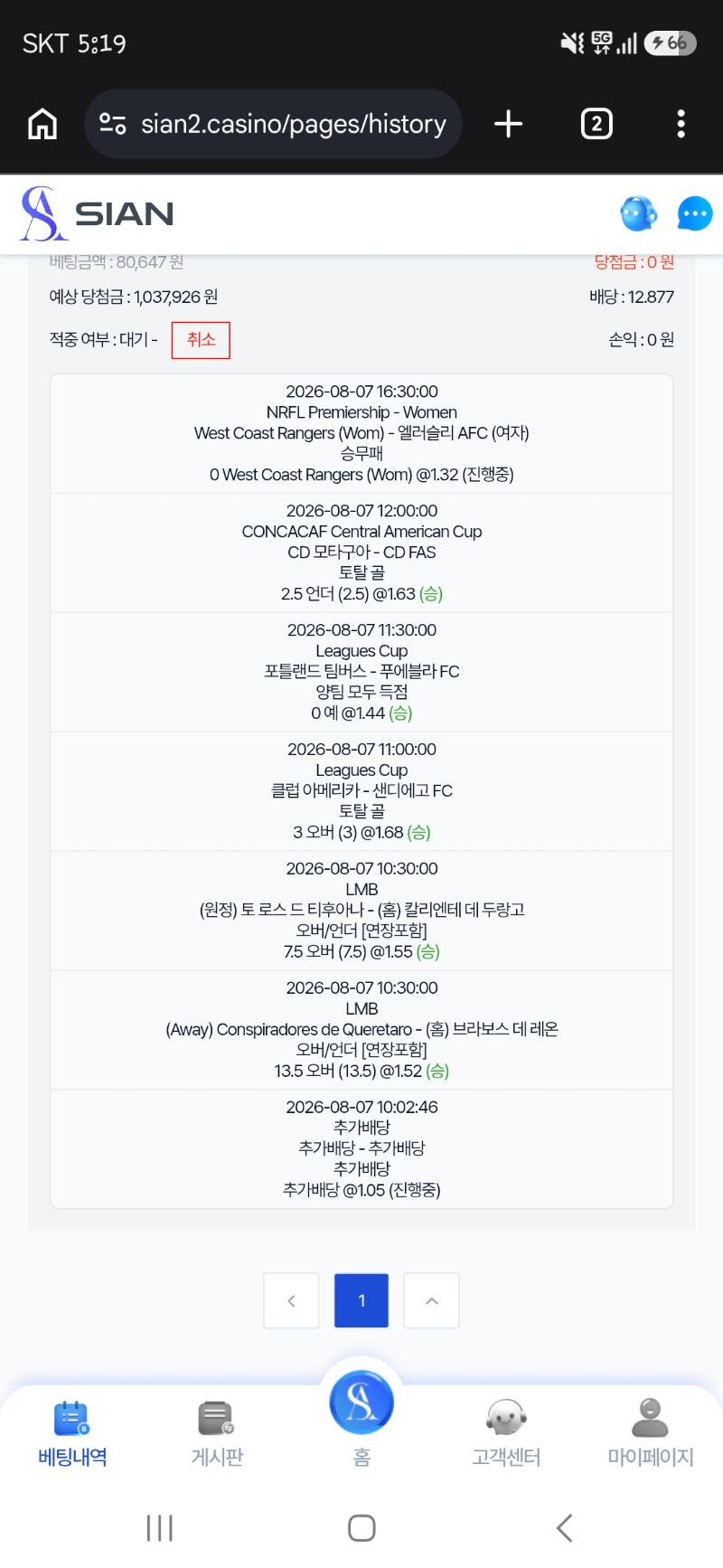Go to the 홈 tab

click(361, 1416)
